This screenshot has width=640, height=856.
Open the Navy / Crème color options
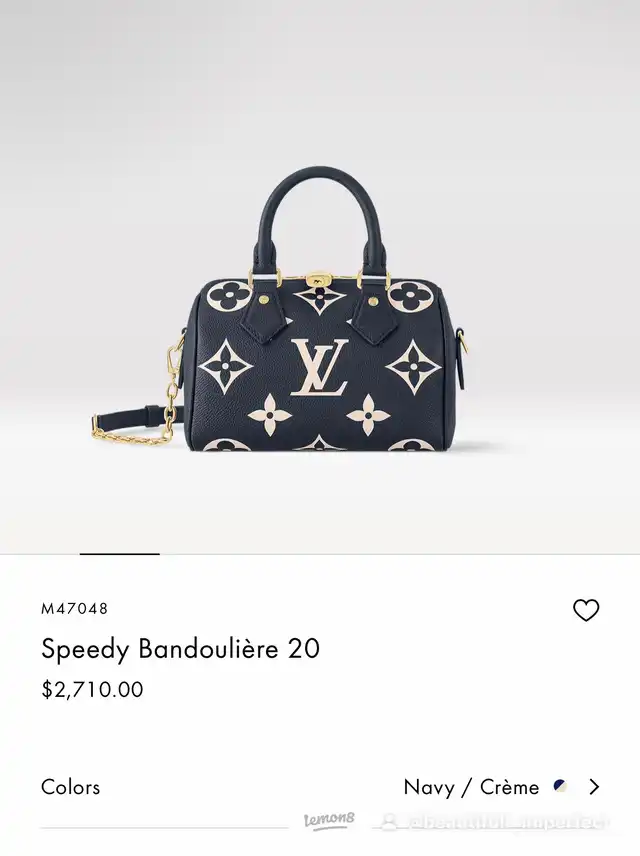594,787
